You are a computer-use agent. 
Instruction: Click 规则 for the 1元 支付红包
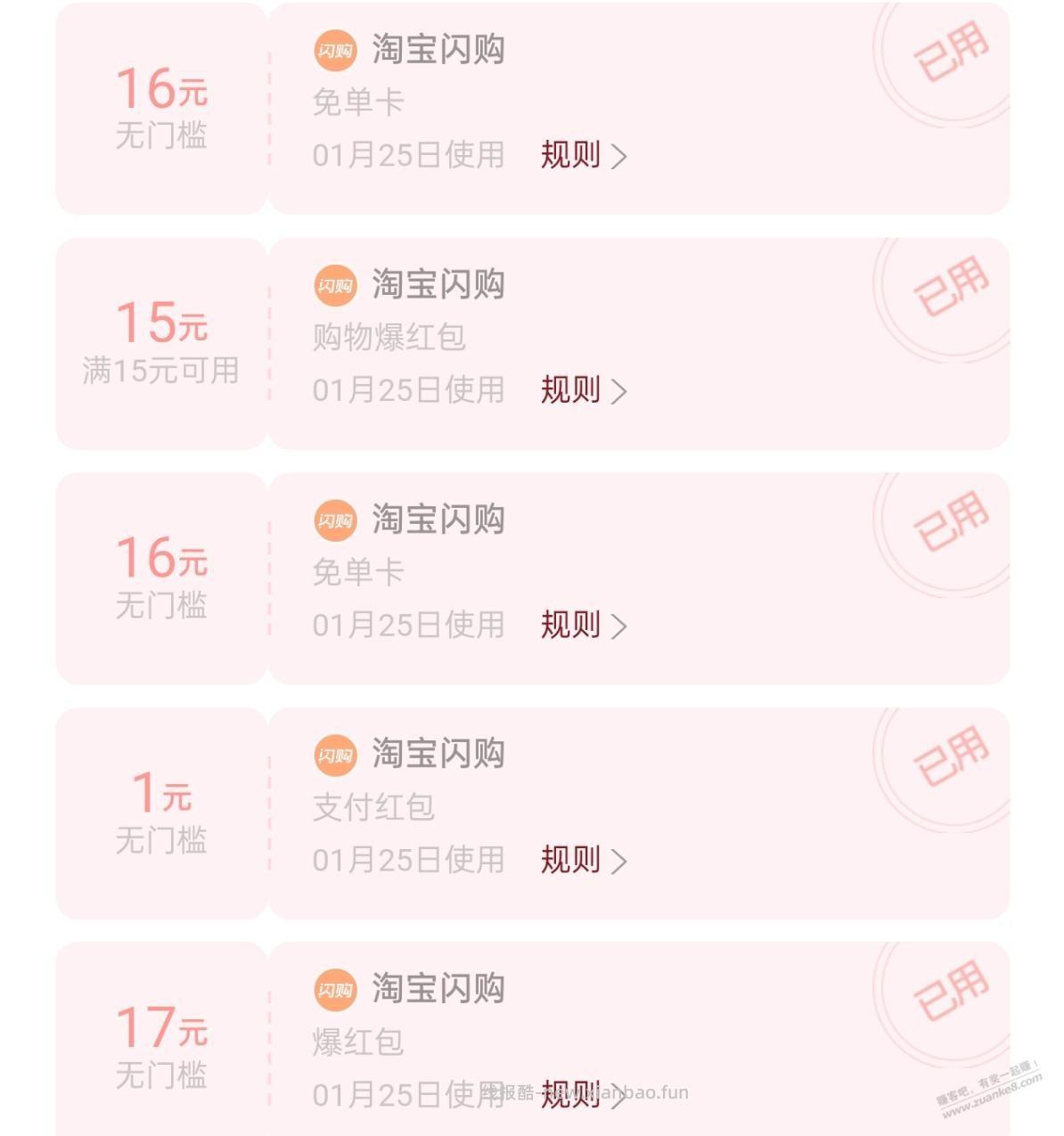570,860
